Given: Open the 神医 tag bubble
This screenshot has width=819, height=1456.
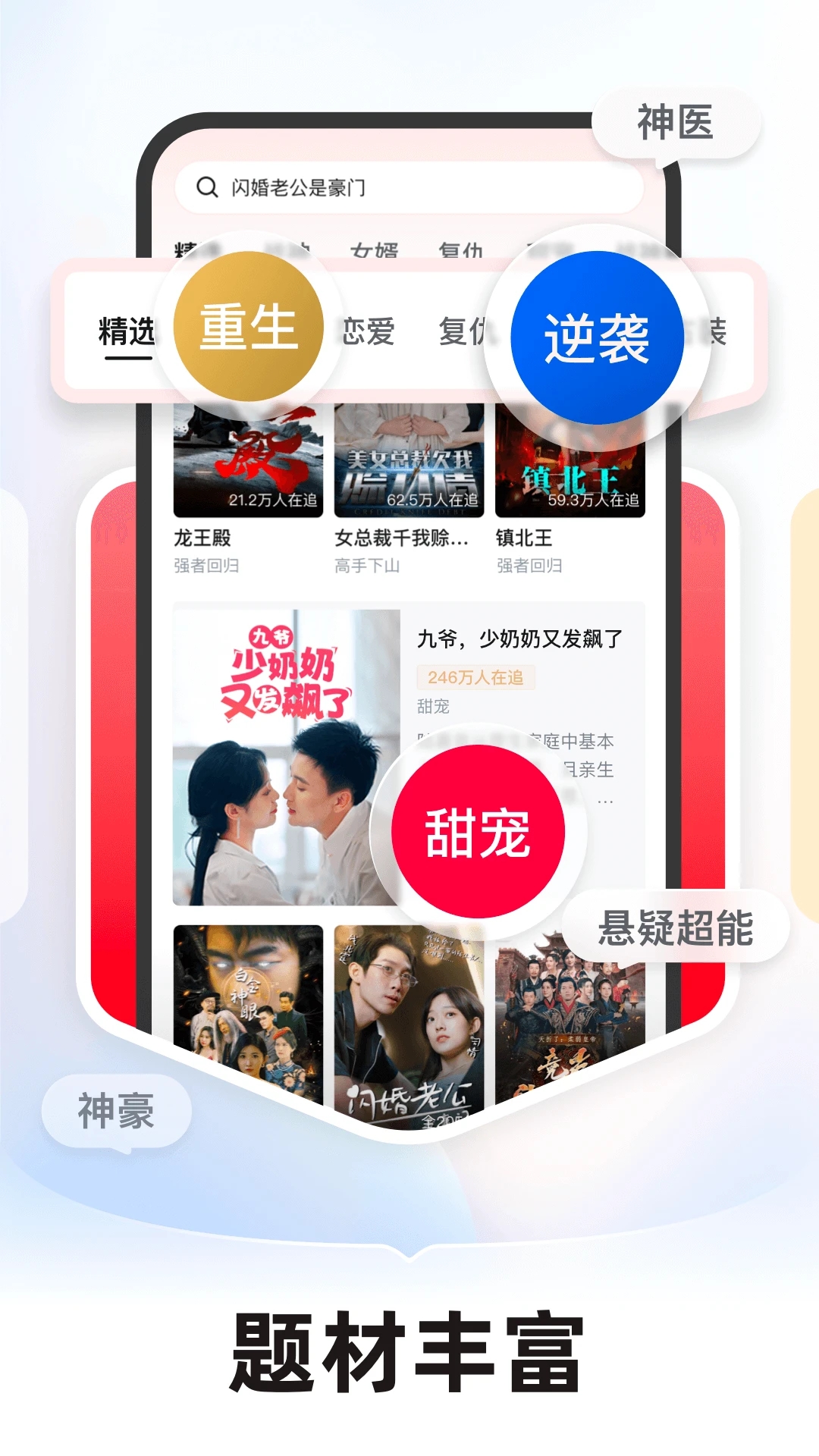Looking at the screenshot, I should (x=674, y=121).
